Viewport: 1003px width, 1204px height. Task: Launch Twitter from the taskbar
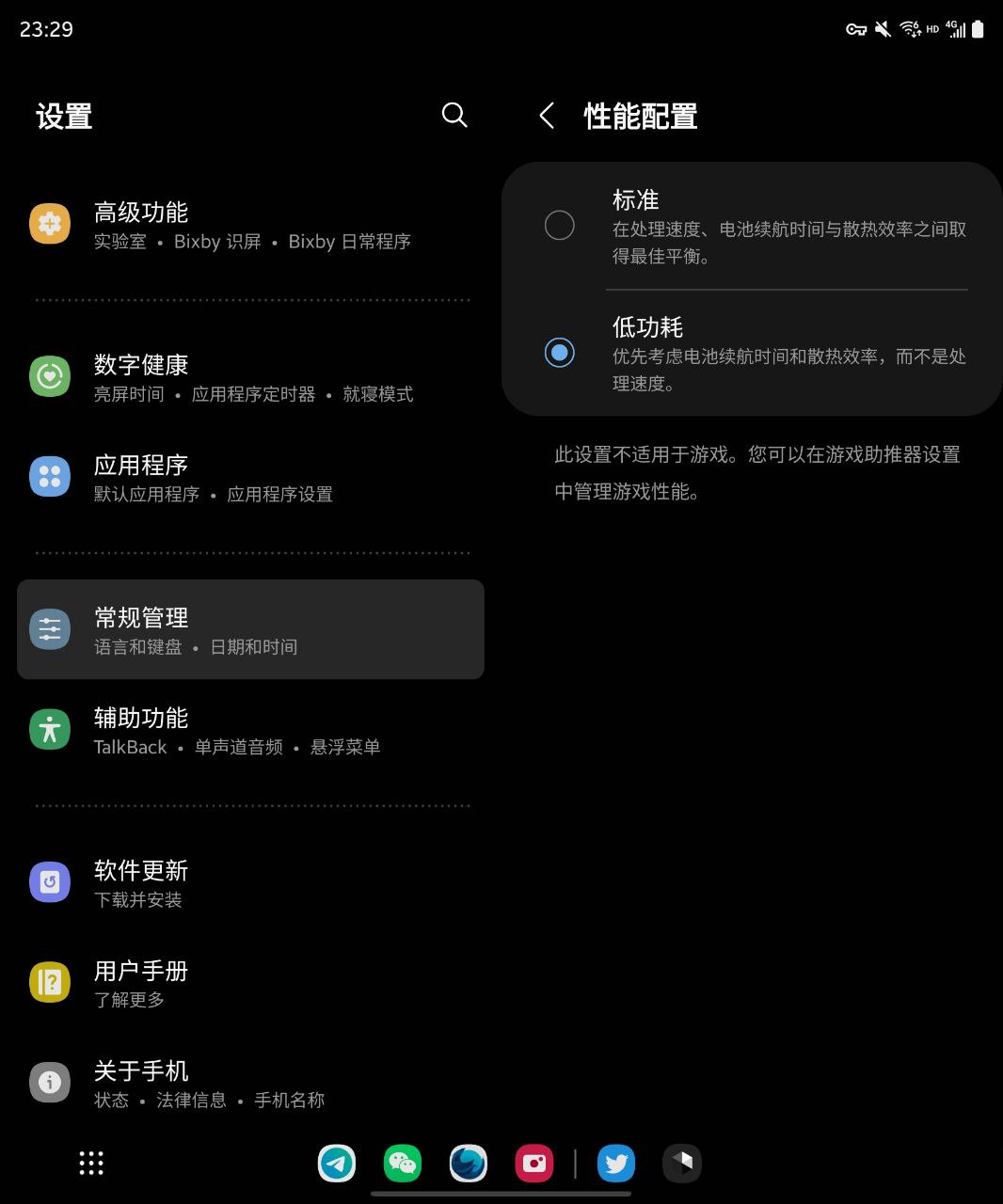(616, 1164)
